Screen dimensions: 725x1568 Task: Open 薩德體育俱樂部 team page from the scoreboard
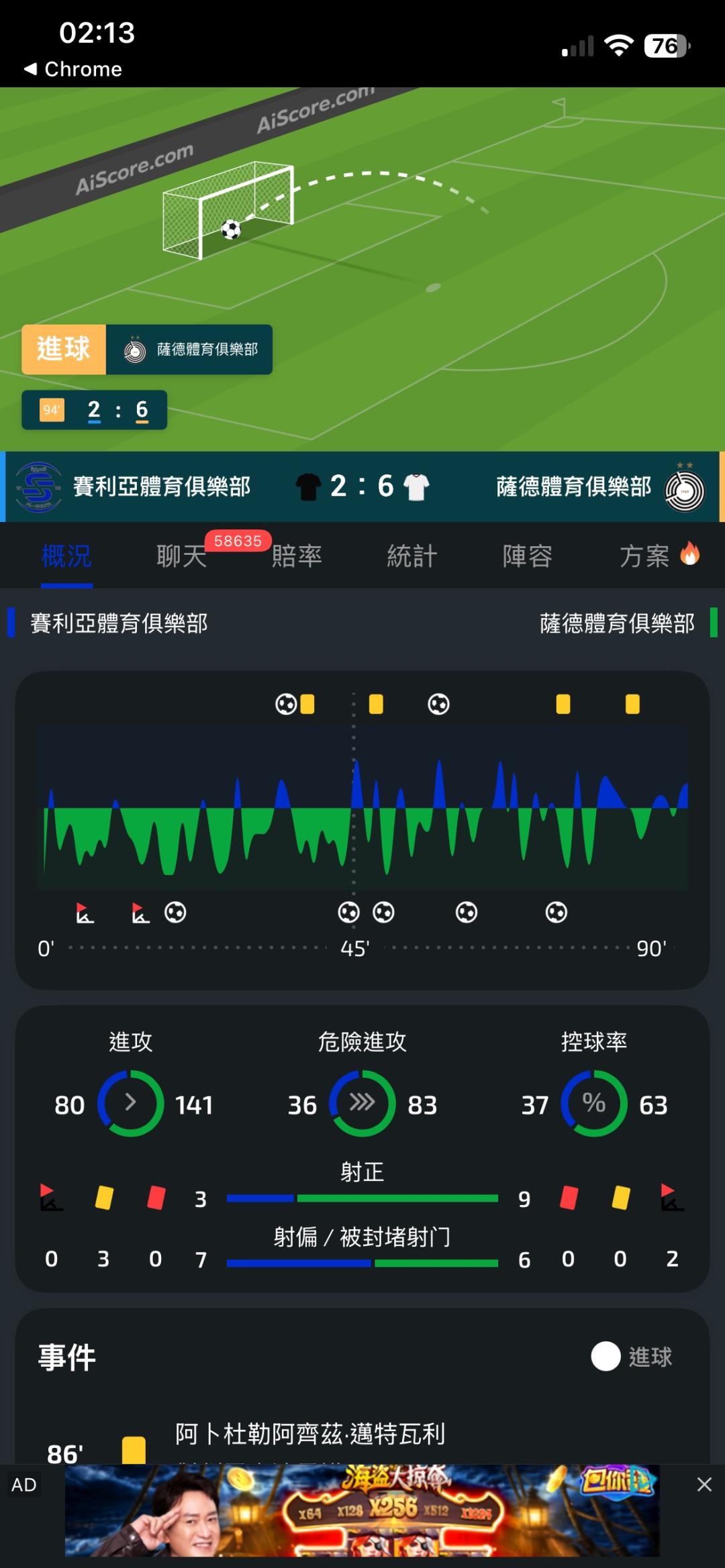click(x=601, y=488)
